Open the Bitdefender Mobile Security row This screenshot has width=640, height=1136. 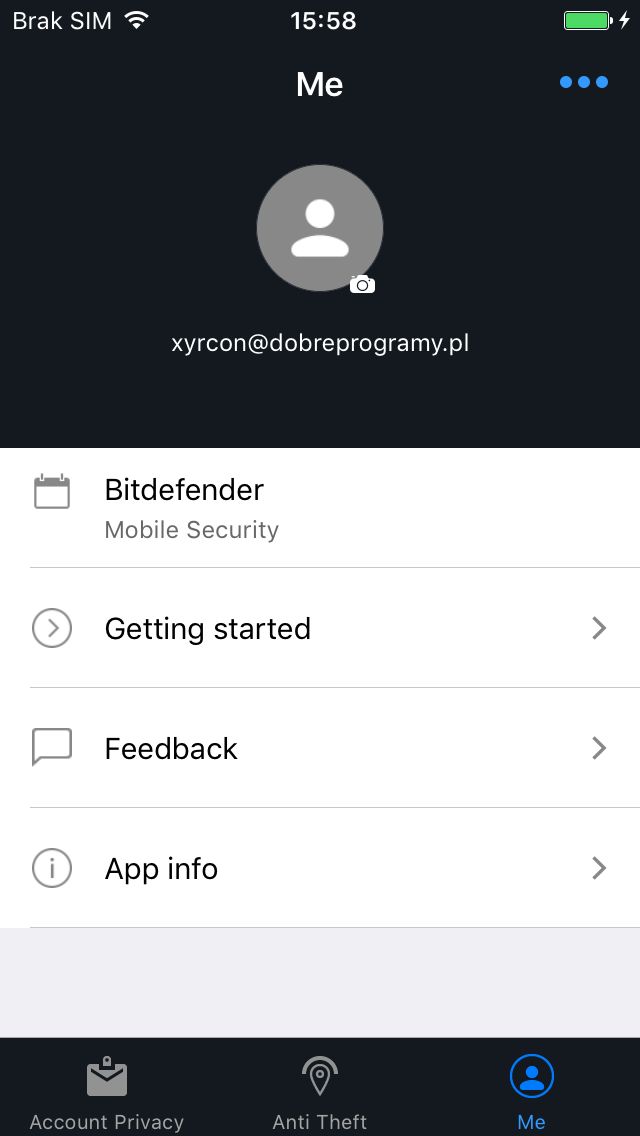(x=320, y=508)
